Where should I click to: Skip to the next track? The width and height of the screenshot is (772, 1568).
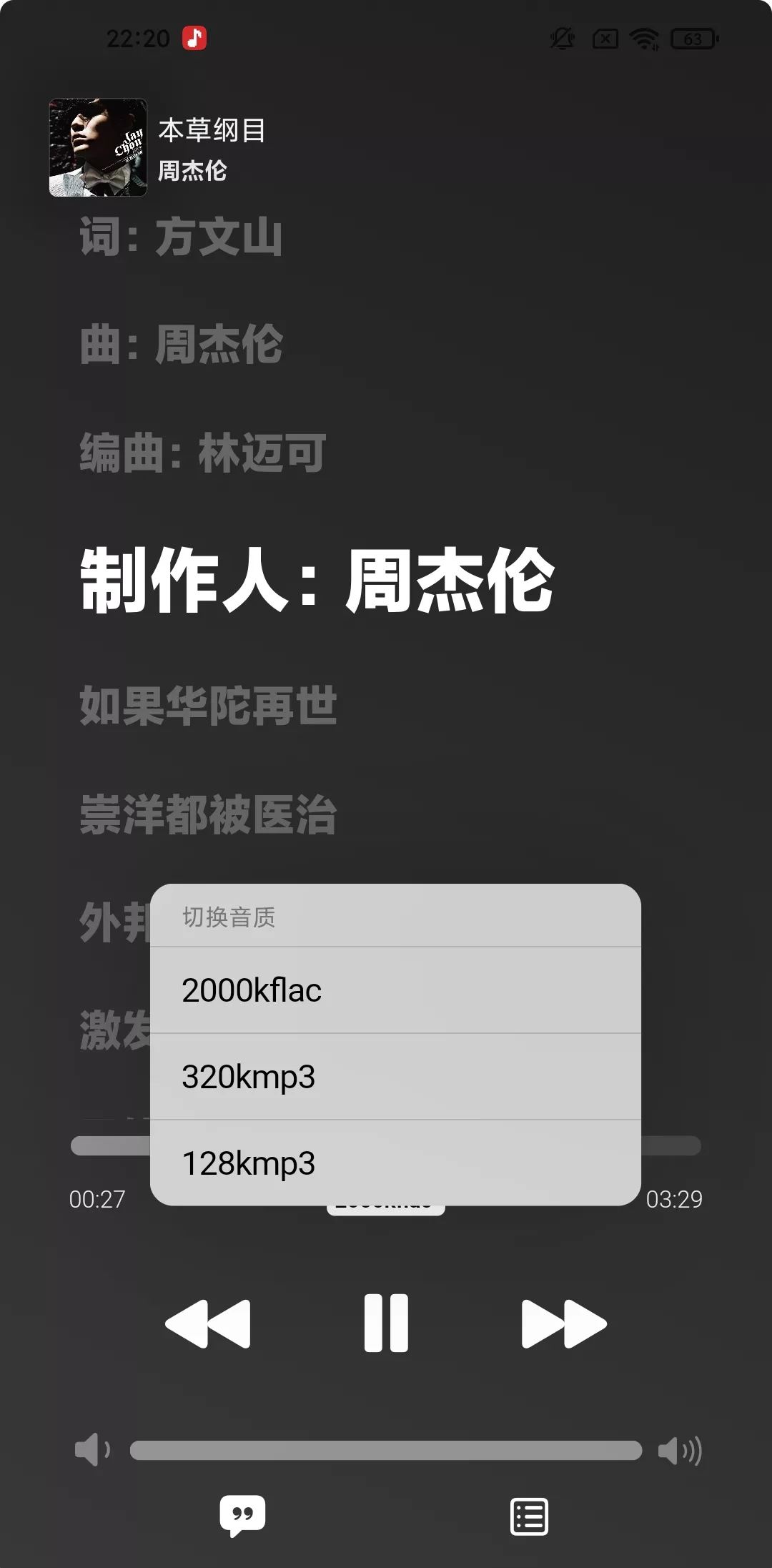click(x=564, y=1324)
